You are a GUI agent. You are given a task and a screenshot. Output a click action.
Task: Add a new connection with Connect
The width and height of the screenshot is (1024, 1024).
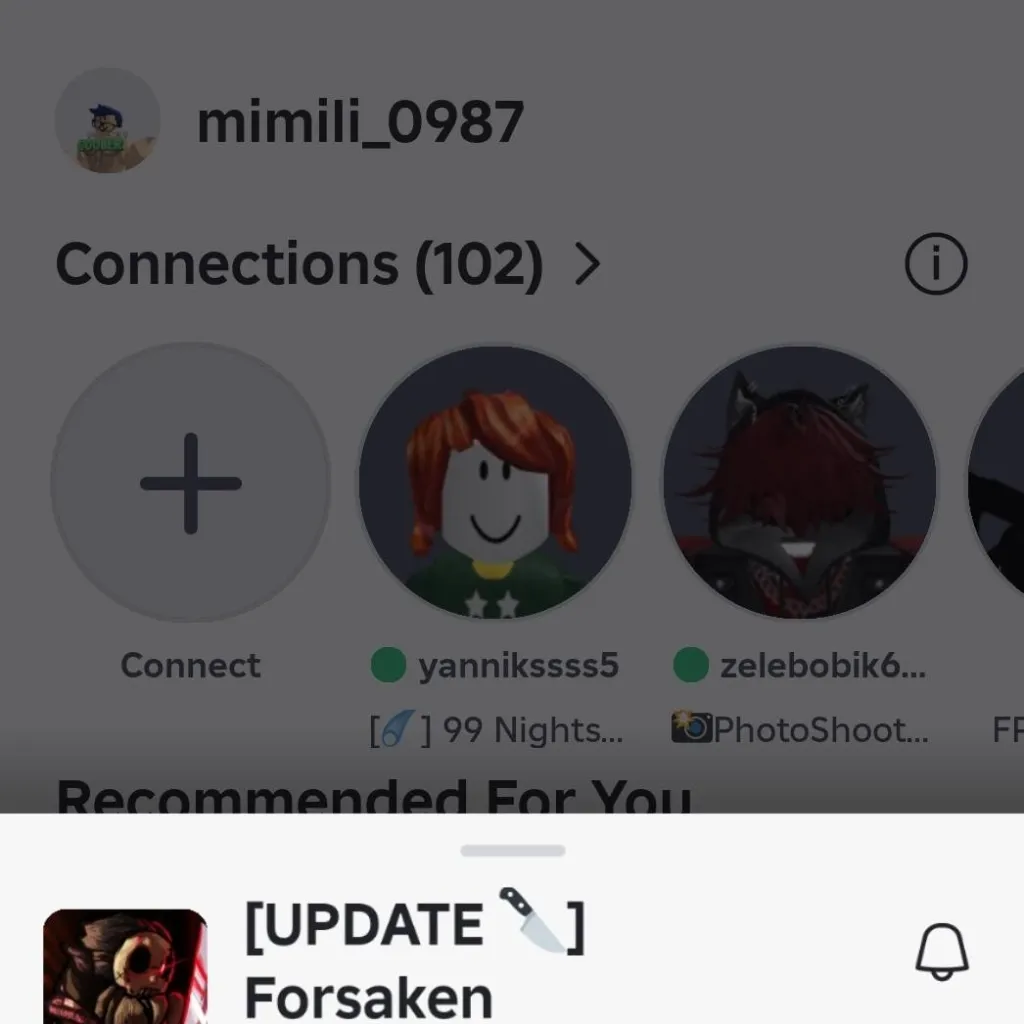(x=190, y=483)
